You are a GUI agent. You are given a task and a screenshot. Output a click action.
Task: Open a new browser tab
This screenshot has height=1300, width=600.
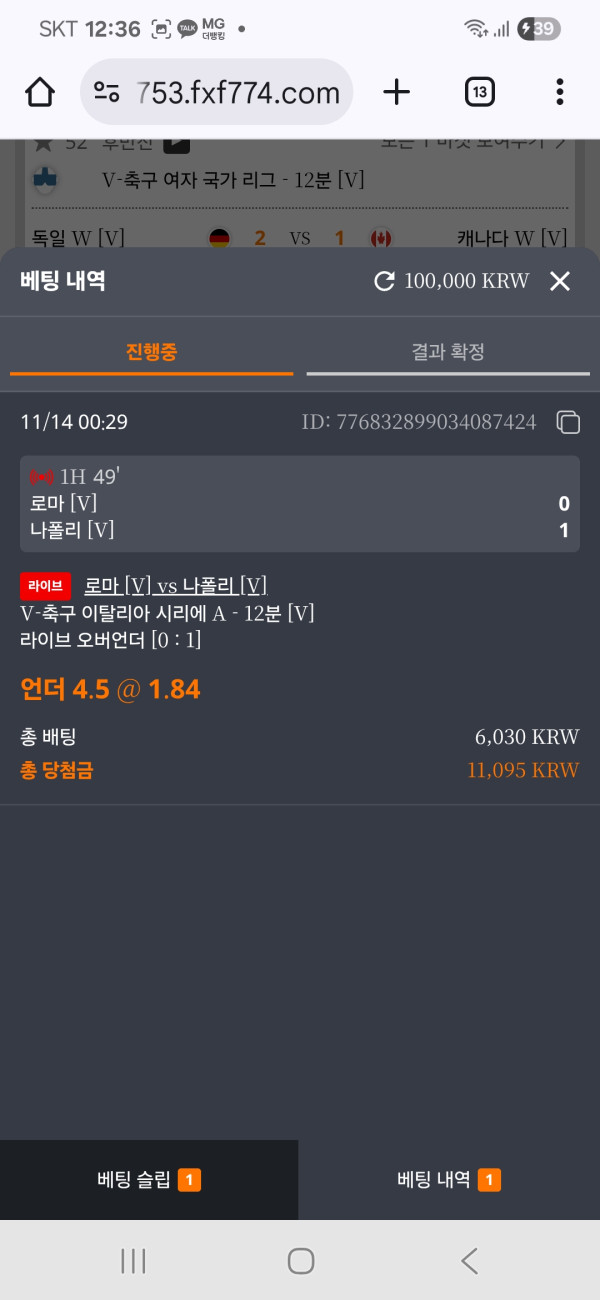point(397,93)
